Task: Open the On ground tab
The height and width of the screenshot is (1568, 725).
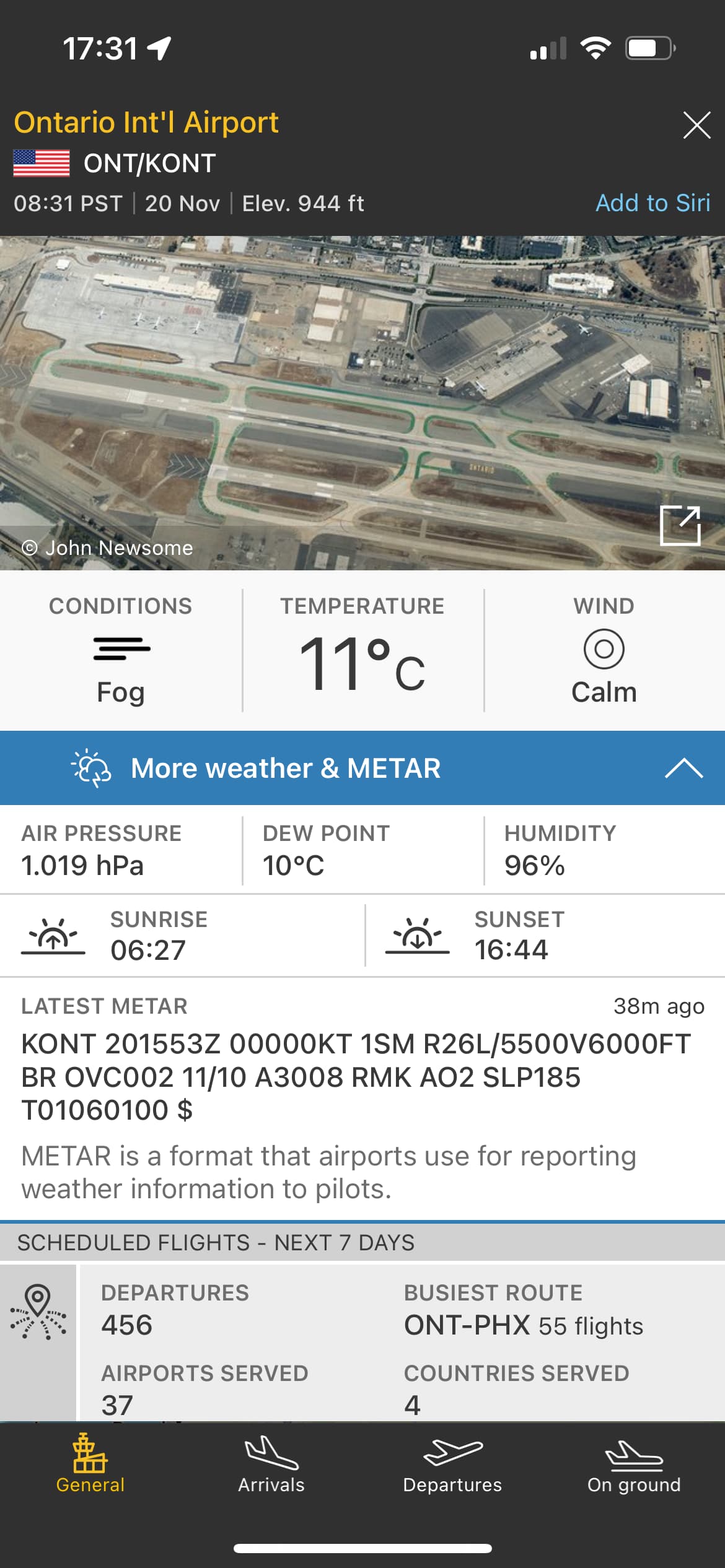Action: click(633, 1465)
